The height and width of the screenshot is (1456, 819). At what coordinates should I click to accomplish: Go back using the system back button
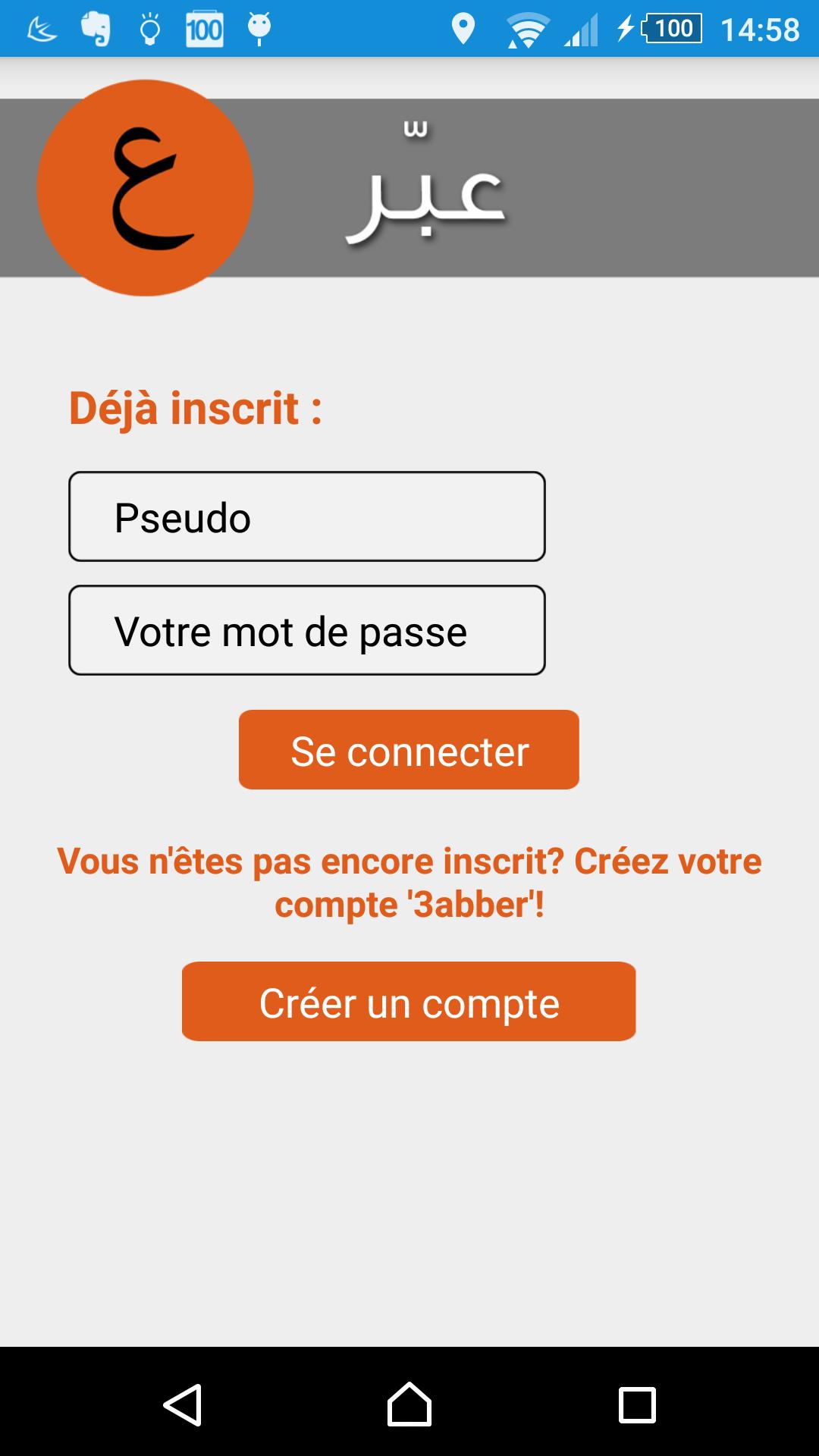click(x=183, y=1405)
